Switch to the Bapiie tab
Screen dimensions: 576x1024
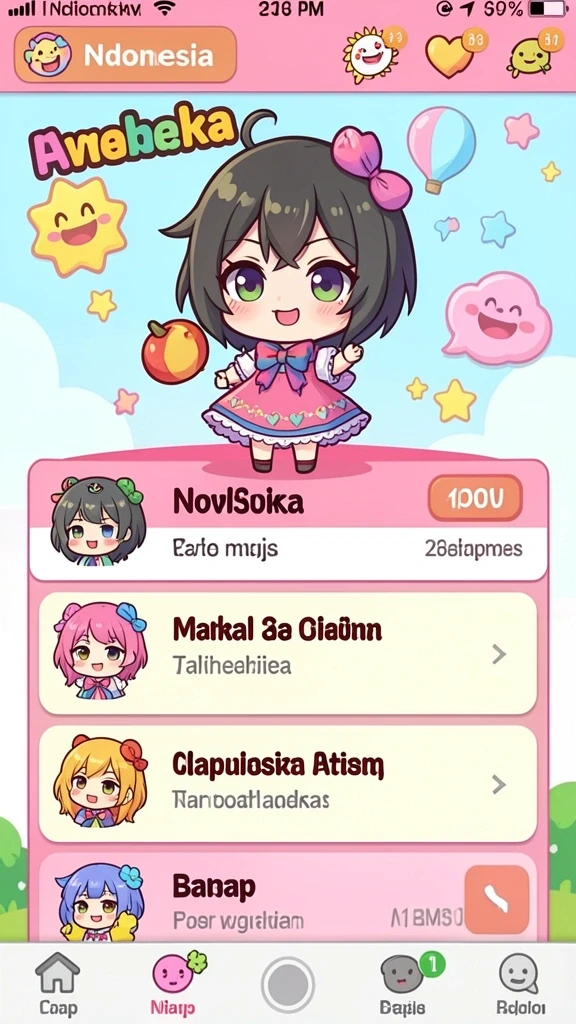tap(404, 984)
